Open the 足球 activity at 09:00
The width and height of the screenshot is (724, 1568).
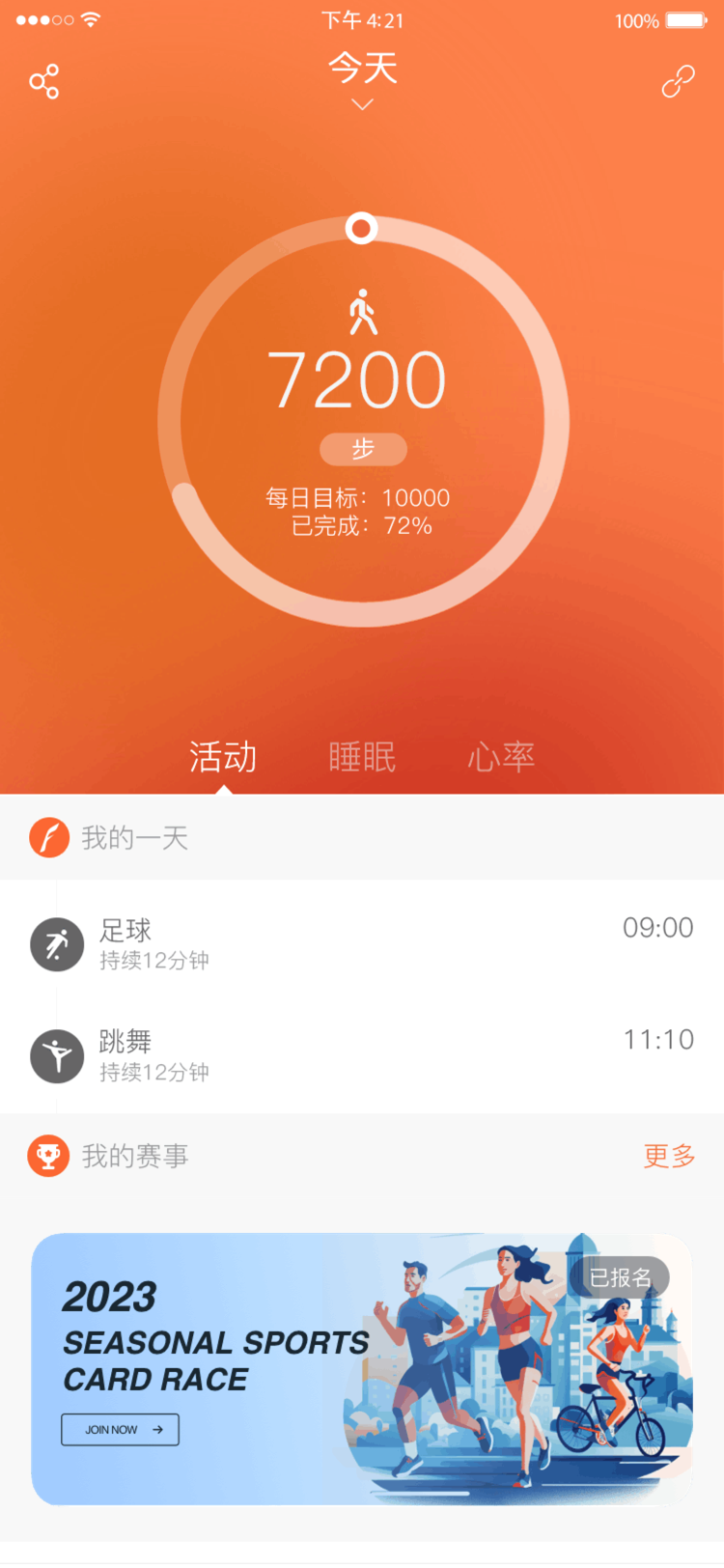pos(362,943)
